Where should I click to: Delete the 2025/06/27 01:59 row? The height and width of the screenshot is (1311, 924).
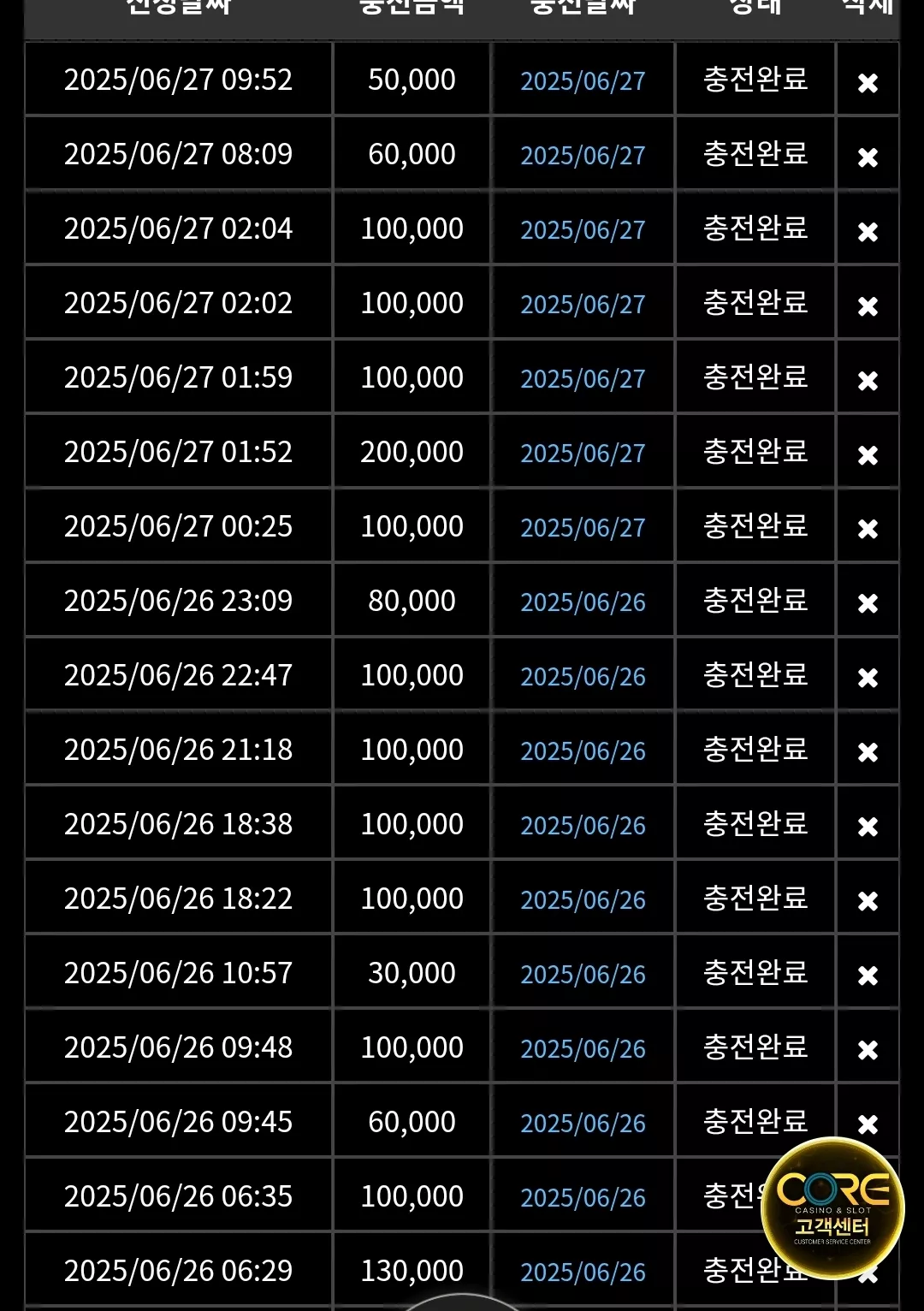868,381
